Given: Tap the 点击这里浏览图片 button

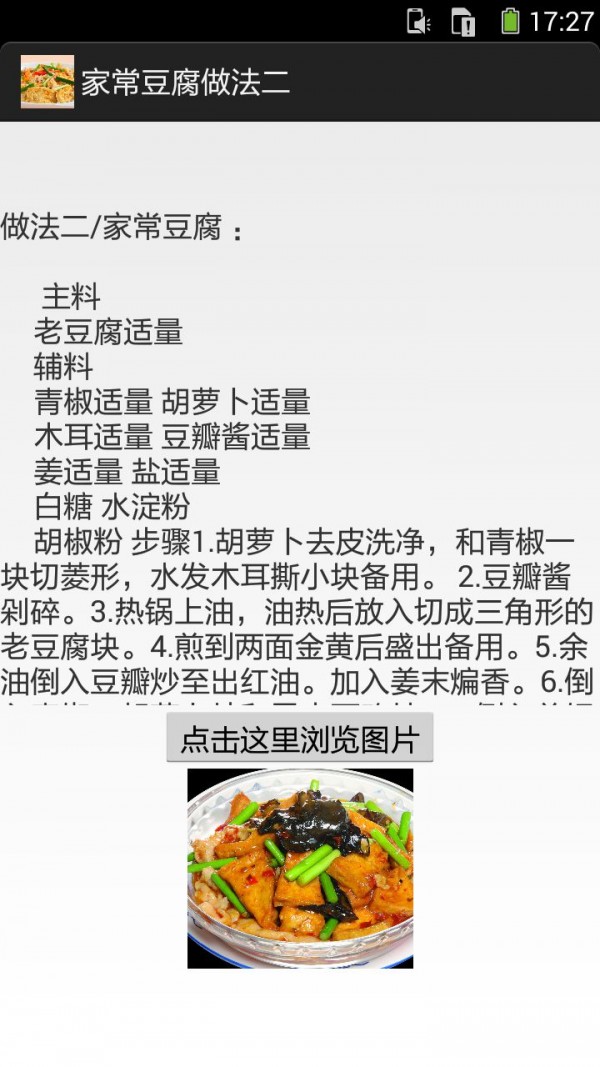Looking at the screenshot, I should (x=299, y=739).
